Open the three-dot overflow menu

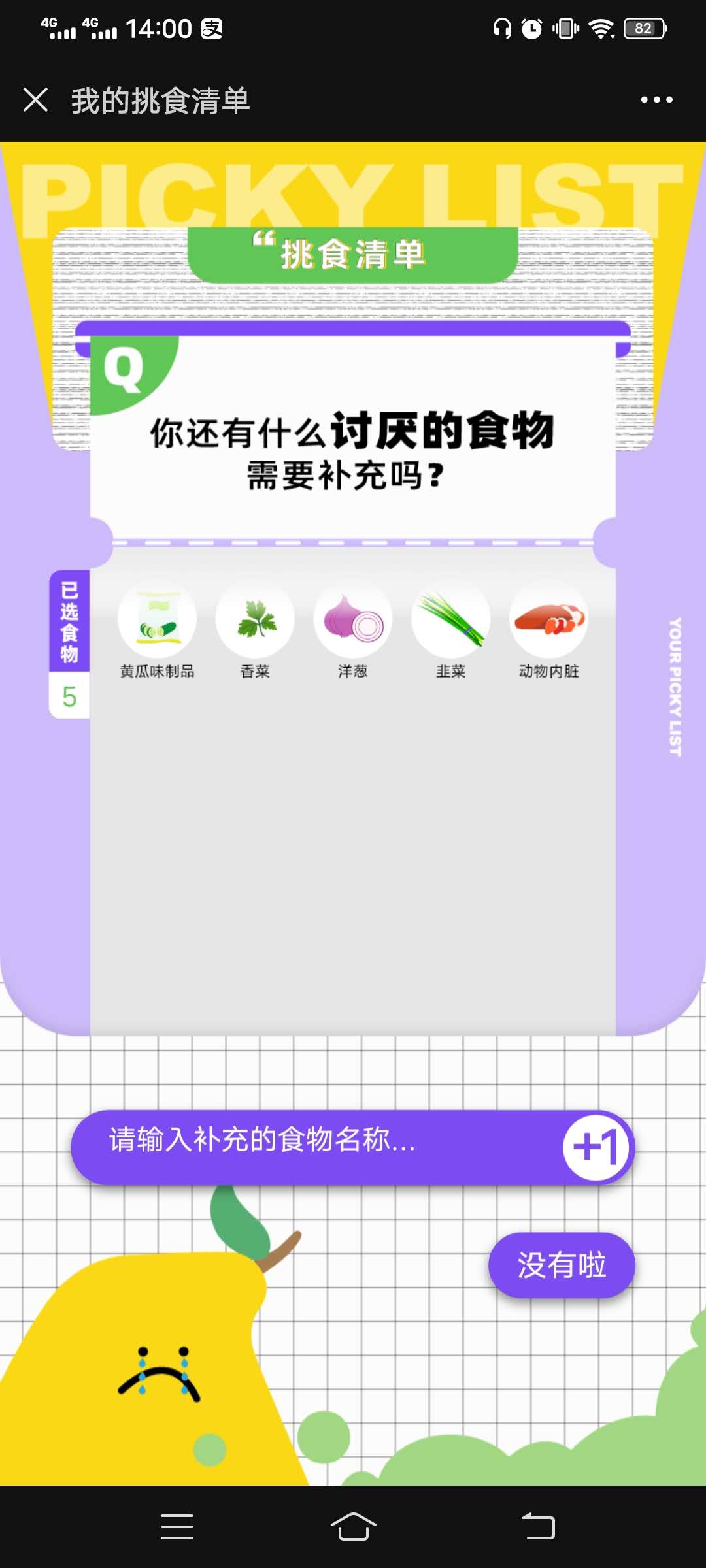coord(656,100)
